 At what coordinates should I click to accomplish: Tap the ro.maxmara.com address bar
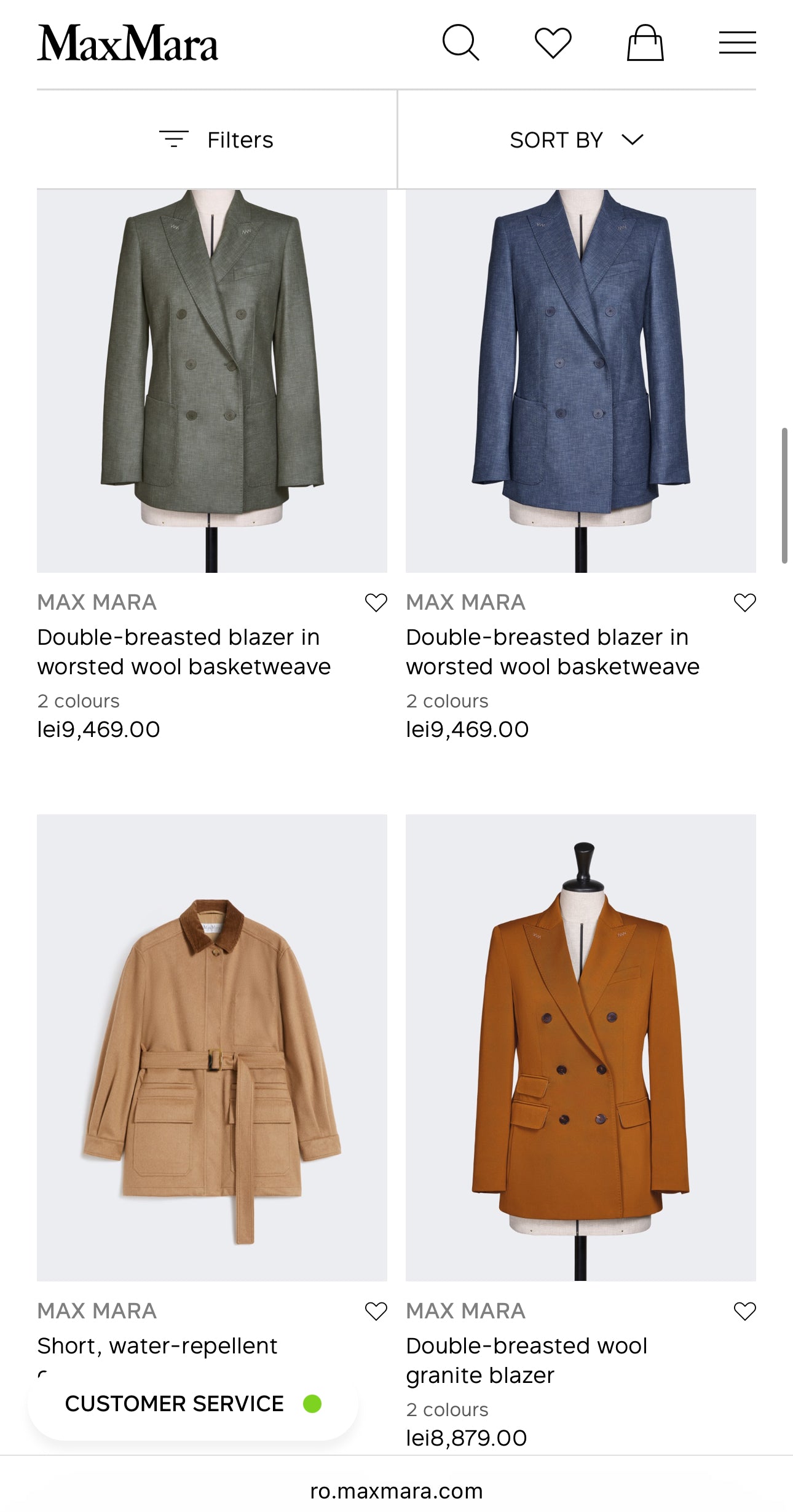coord(396,1491)
